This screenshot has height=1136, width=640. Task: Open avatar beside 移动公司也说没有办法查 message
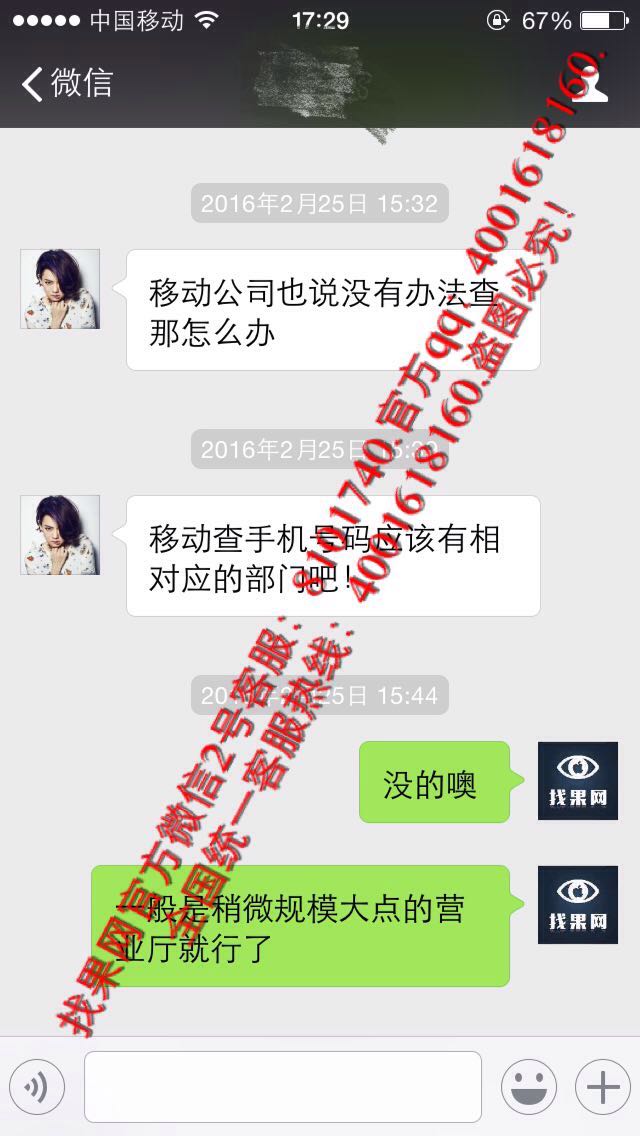pyautogui.click(x=60, y=289)
